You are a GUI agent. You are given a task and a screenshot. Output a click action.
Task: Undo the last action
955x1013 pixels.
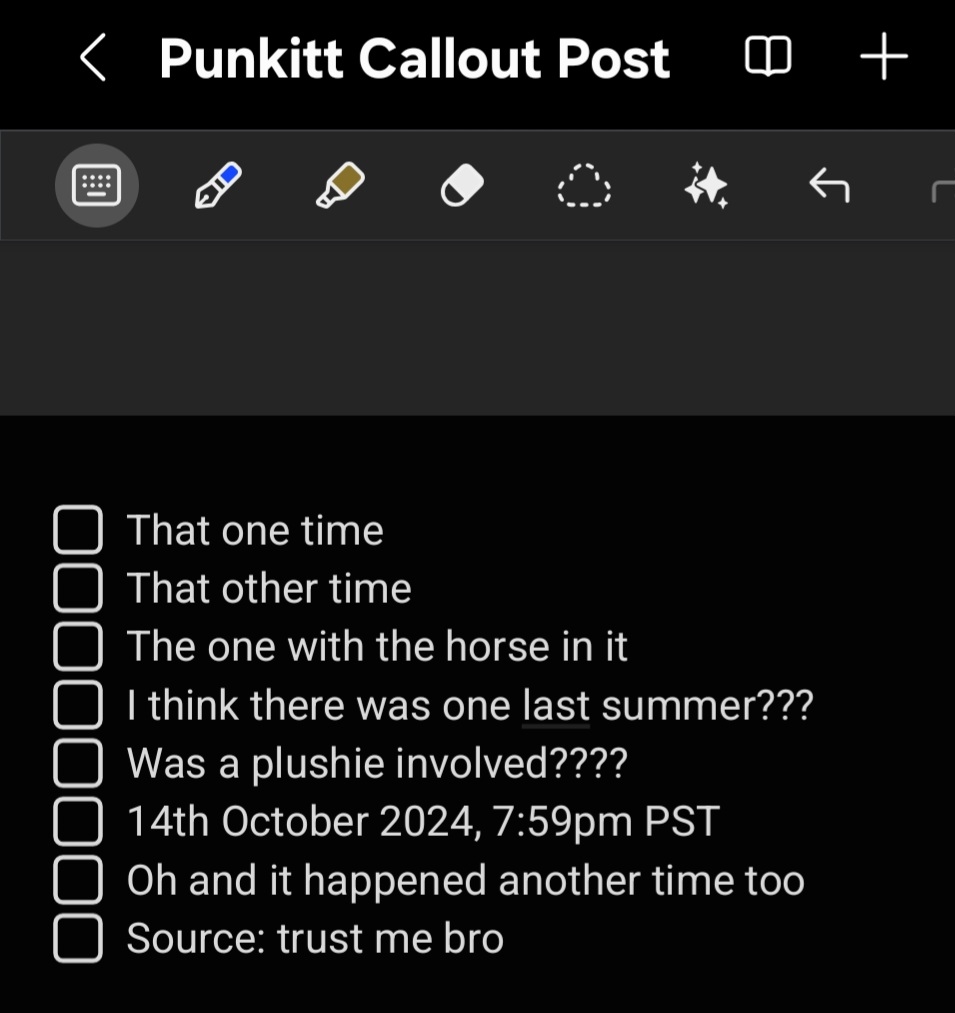[829, 186]
